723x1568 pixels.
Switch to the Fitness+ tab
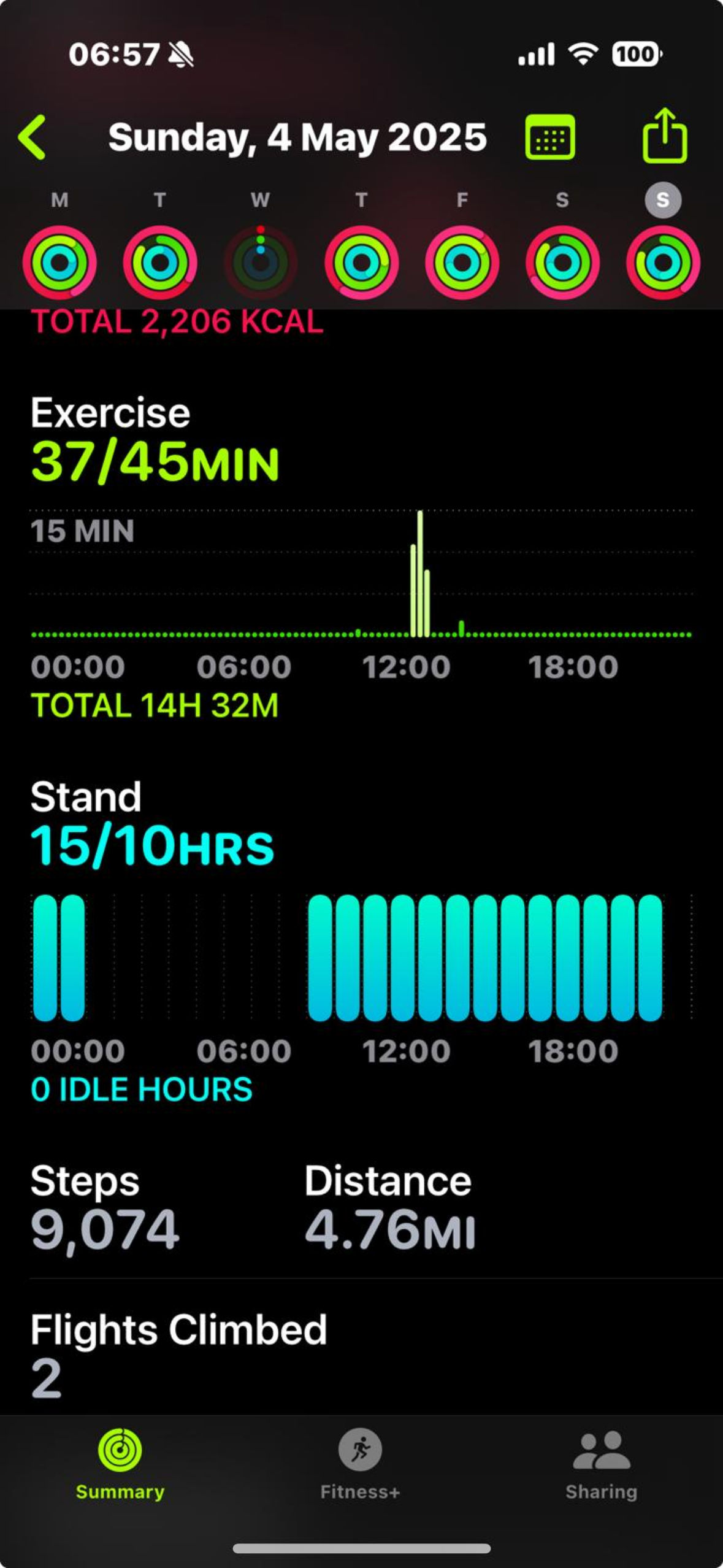coord(361,1466)
